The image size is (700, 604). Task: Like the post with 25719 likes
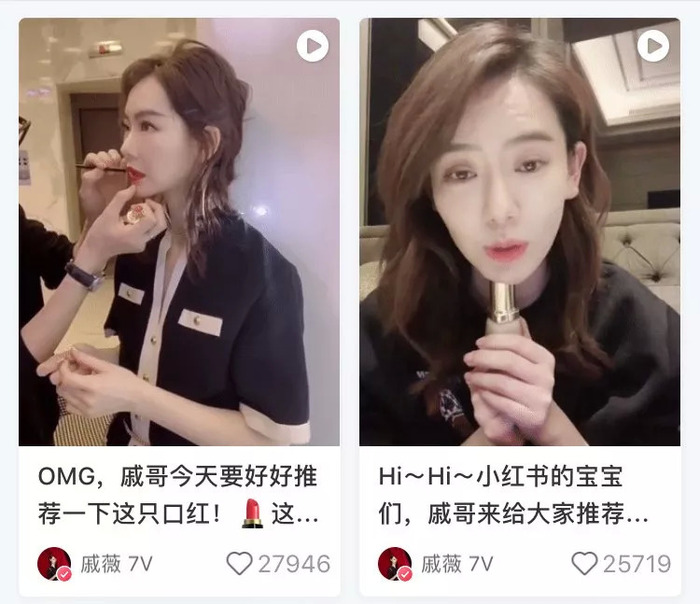pos(583,564)
